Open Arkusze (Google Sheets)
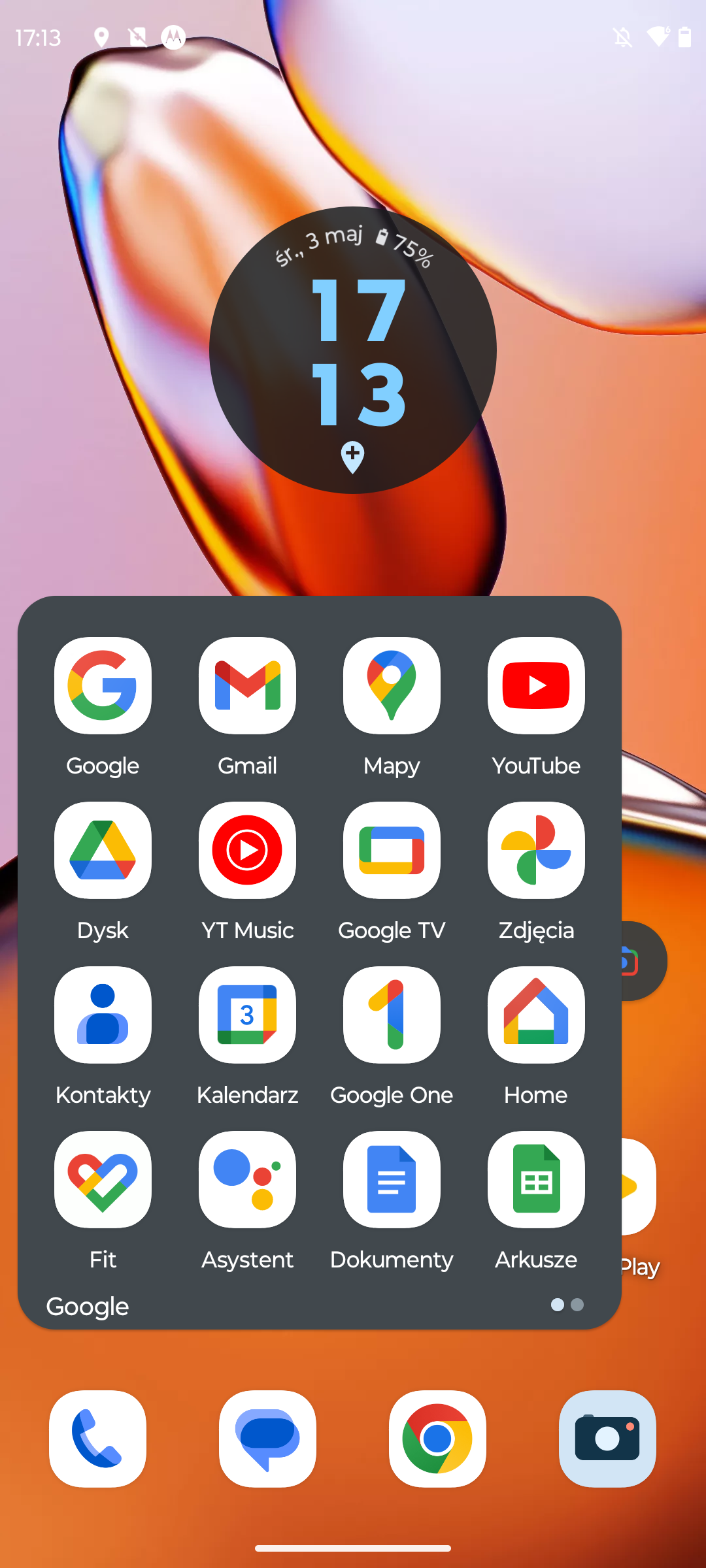706x1568 pixels. (x=536, y=1180)
